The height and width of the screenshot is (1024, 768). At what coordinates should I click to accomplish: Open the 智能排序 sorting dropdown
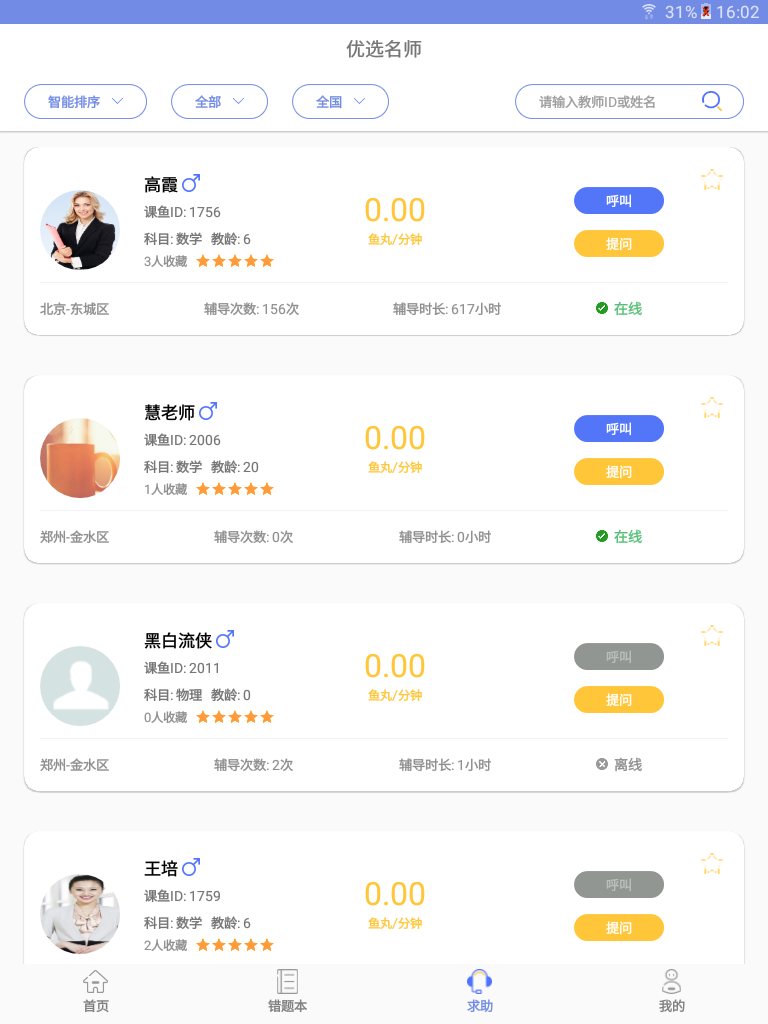coord(85,101)
